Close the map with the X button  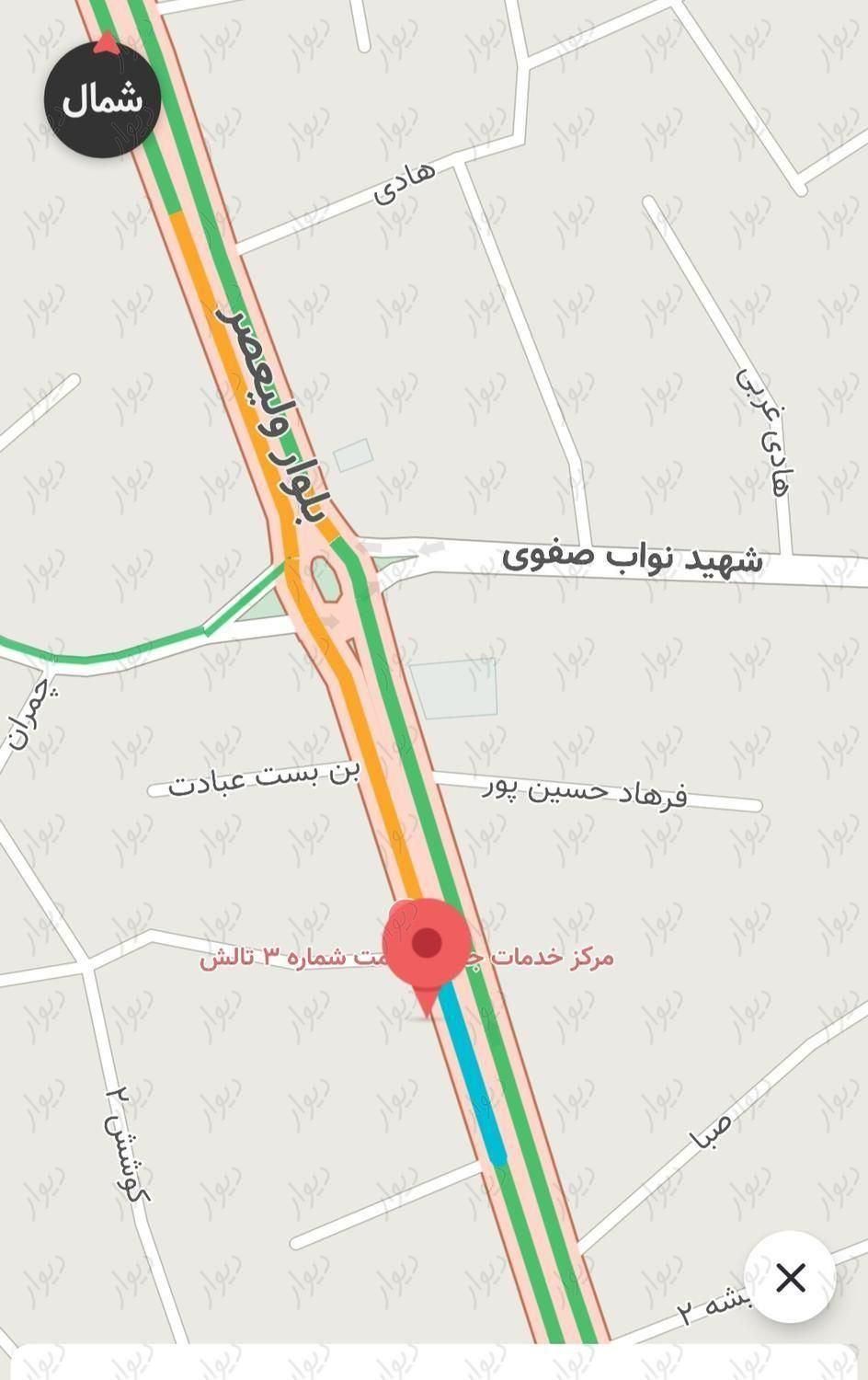coord(790,1277)
